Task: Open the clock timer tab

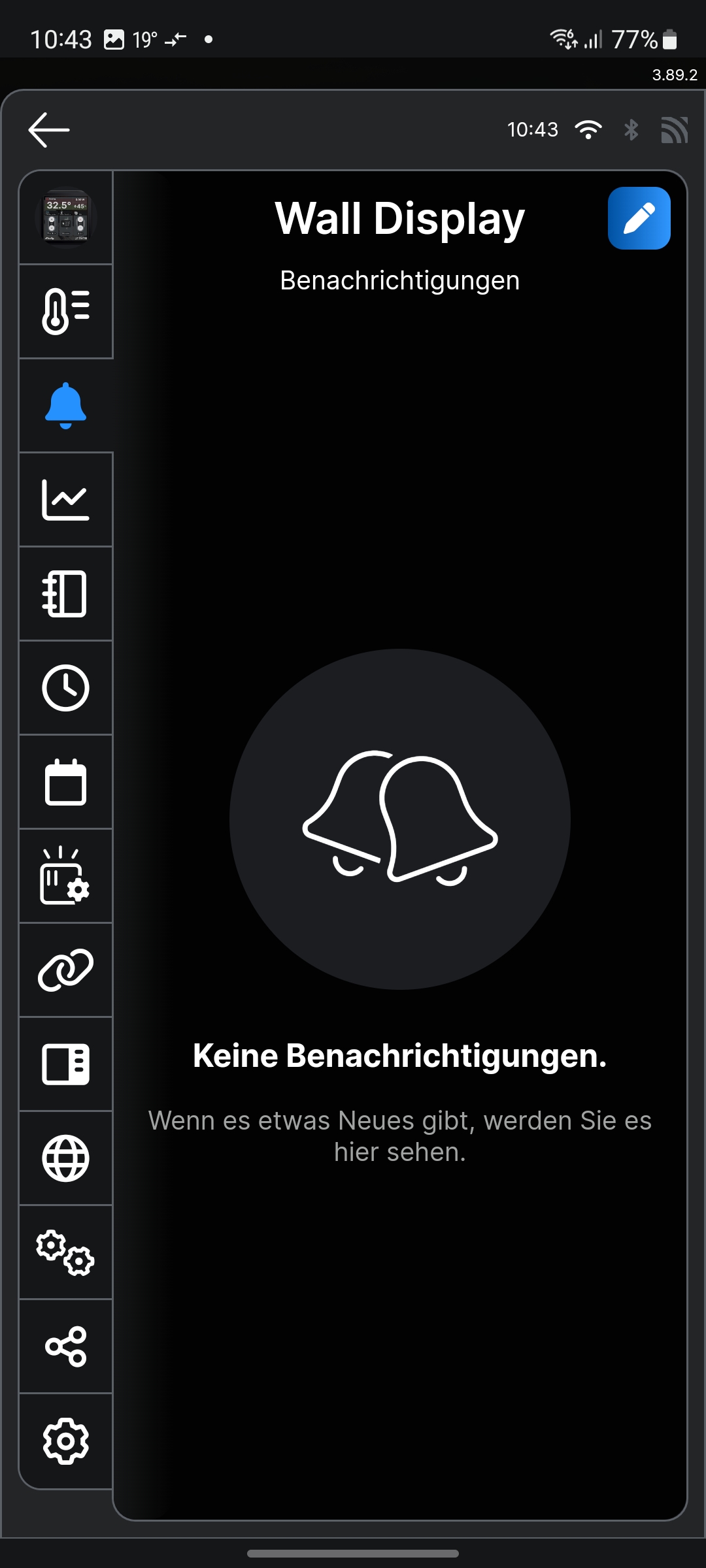Action: [65, 688]
